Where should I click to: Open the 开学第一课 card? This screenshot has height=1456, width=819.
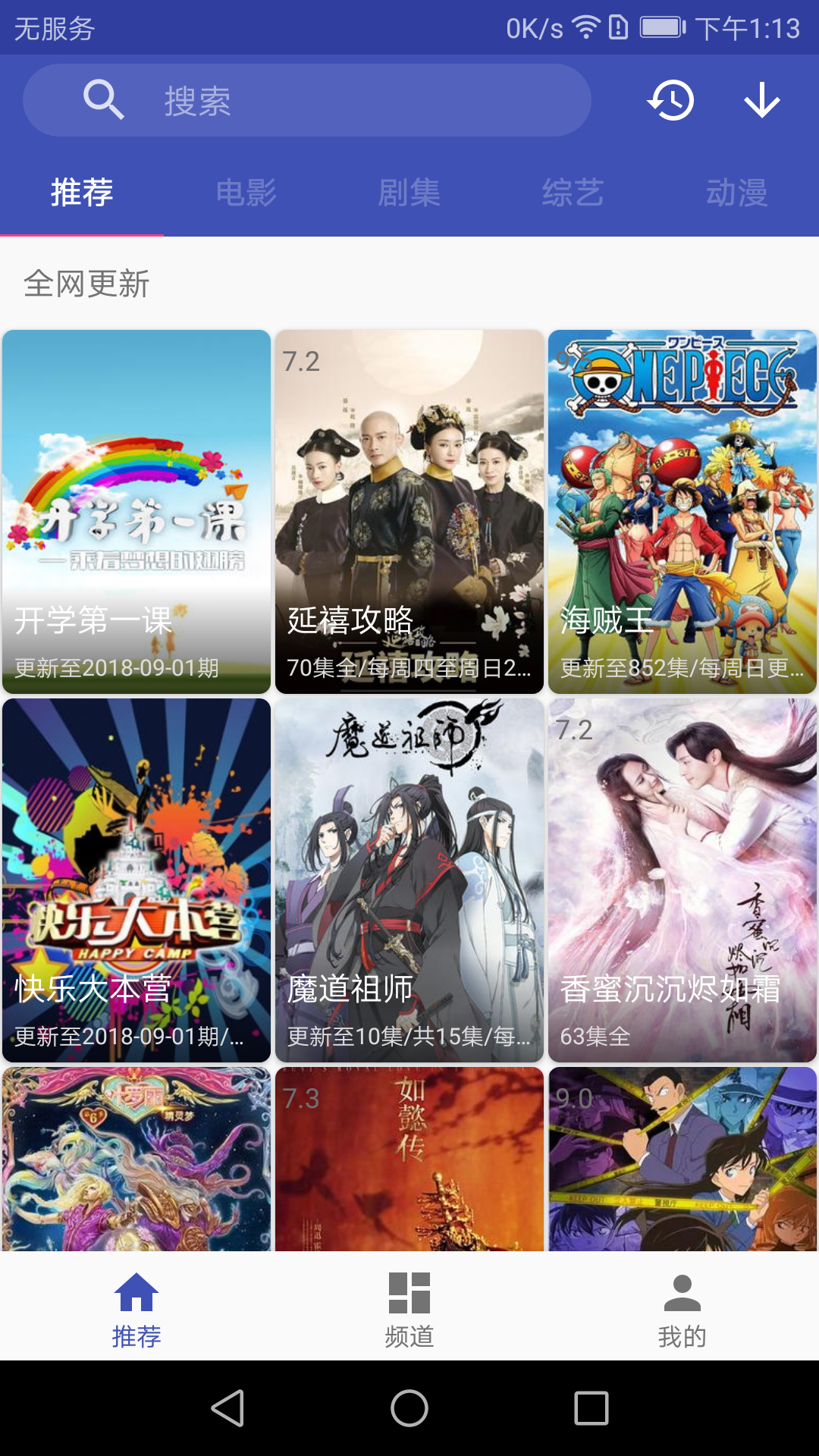click(x=136, y=512)
